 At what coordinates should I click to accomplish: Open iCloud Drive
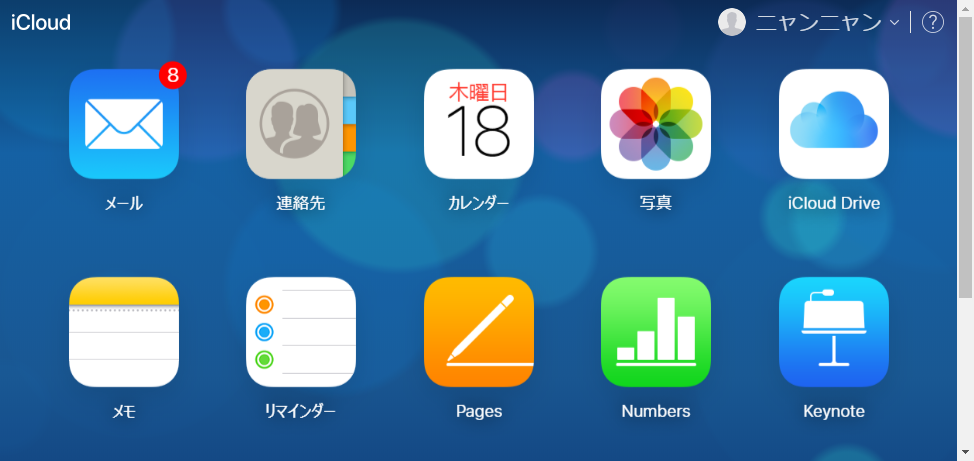[x=833, y=124]
